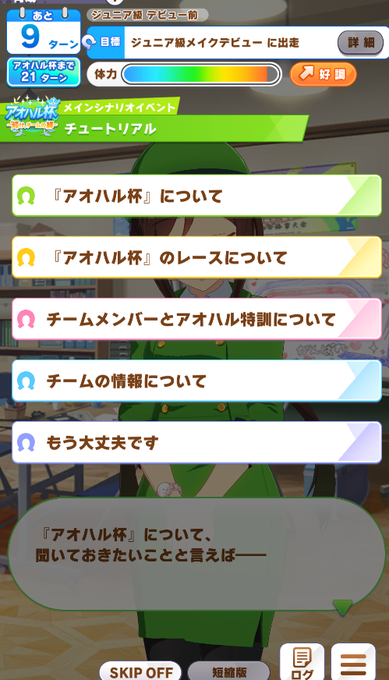Choose もう大丈夫です to finish
The width and height of the screenshot is (389, 680).
click(x=197, y=442)
